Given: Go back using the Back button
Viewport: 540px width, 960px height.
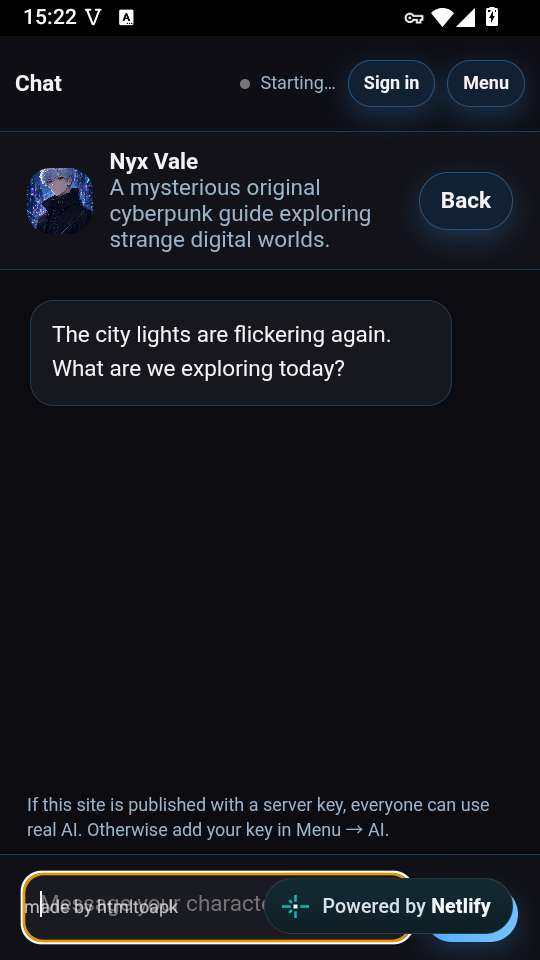Looking at the screenshot, I should (x=465, y=201).
